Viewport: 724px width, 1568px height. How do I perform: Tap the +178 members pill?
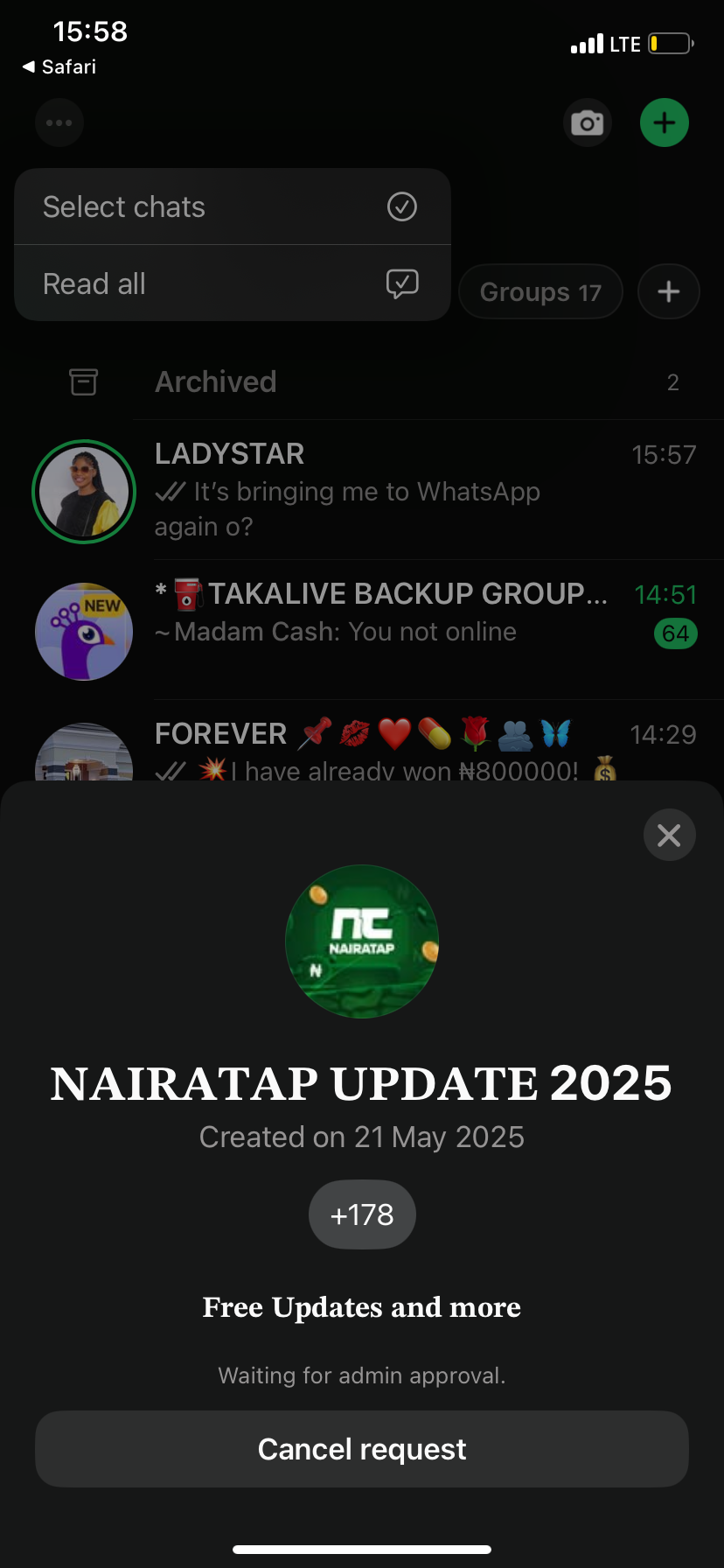pos(362,1214)
